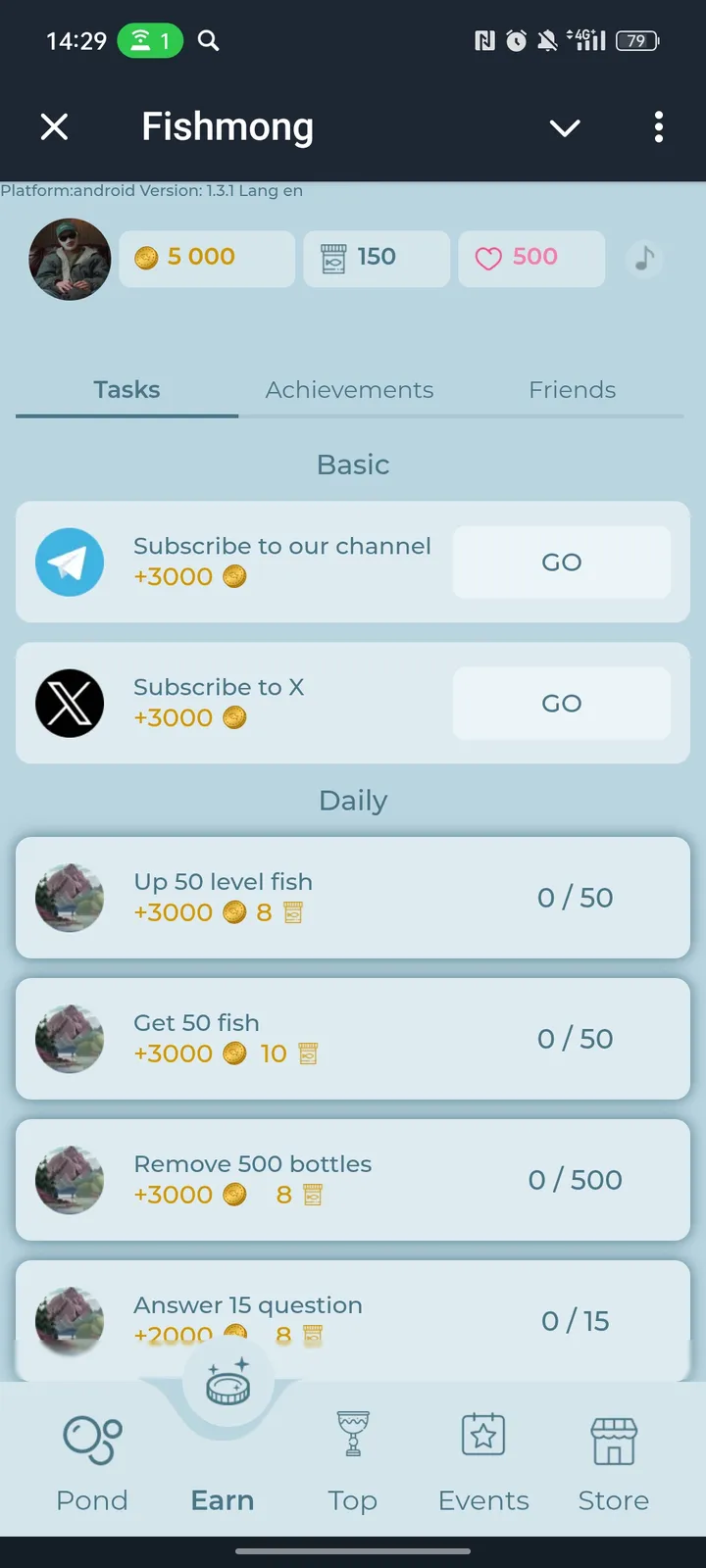
Task: Open the Events calendar icon
Action: pyautogui.click(x=483, y=1434)
